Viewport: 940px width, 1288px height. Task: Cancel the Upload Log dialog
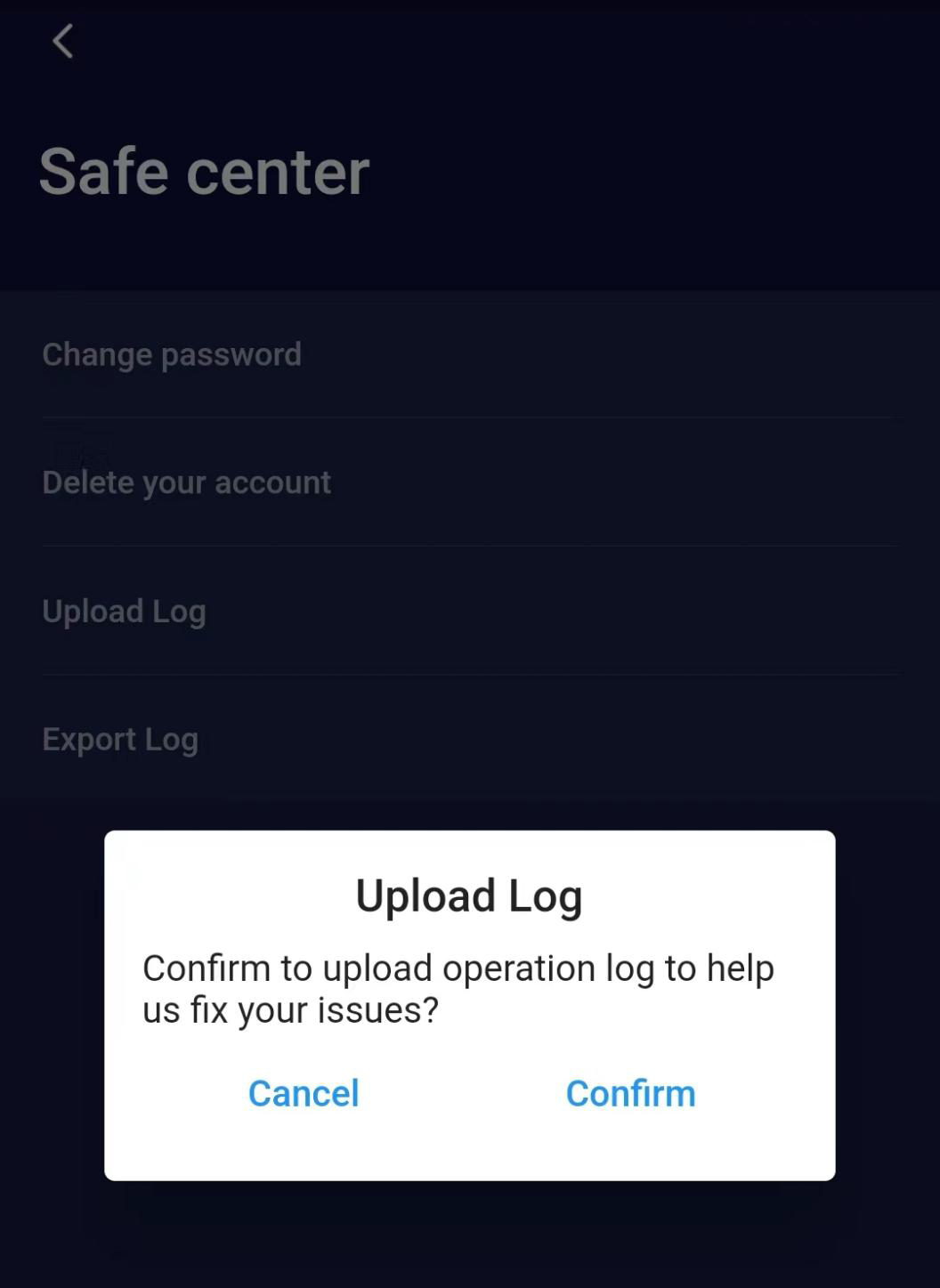pos(304,1093)
